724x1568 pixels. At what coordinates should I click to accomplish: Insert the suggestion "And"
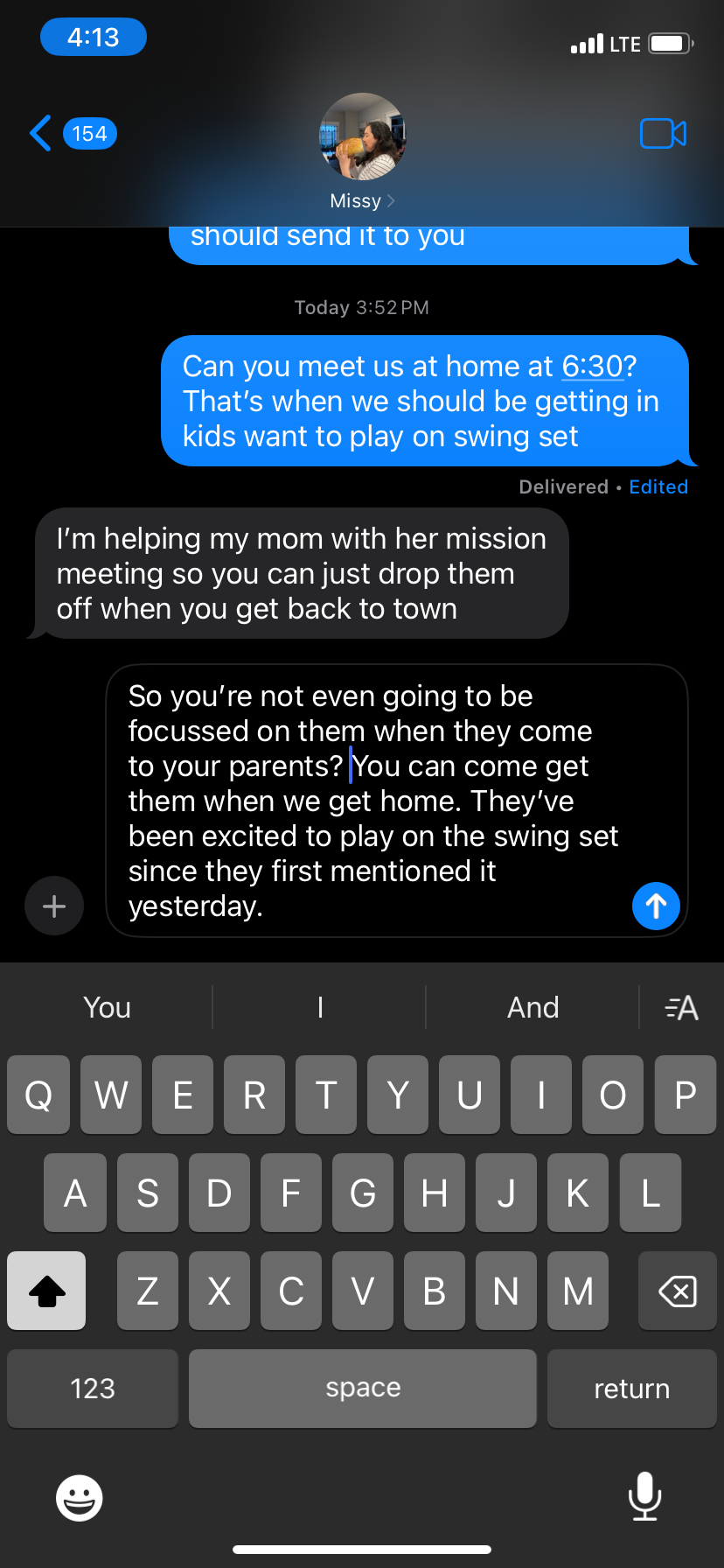[533, 1007]
